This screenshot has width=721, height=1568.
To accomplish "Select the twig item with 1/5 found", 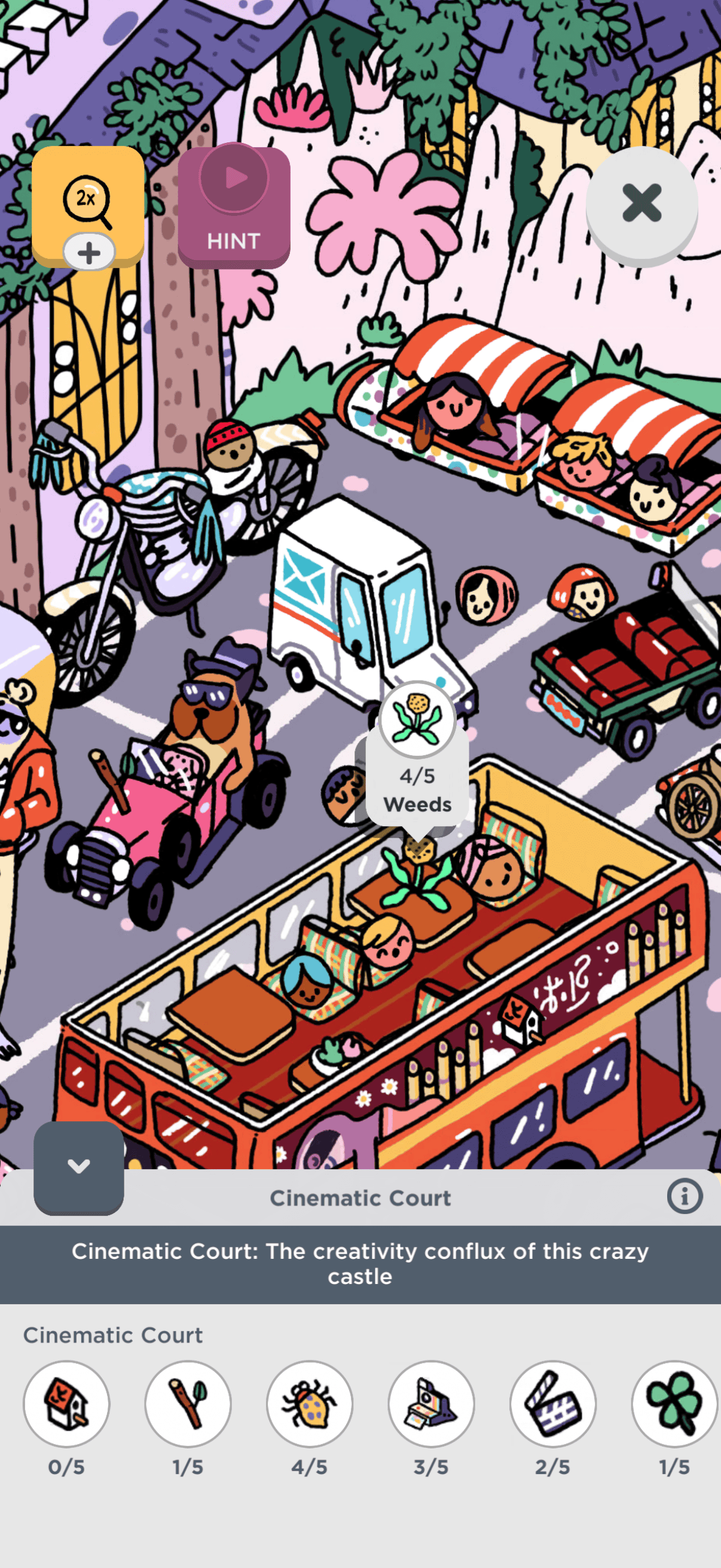I will click(x=188, y=1404).
